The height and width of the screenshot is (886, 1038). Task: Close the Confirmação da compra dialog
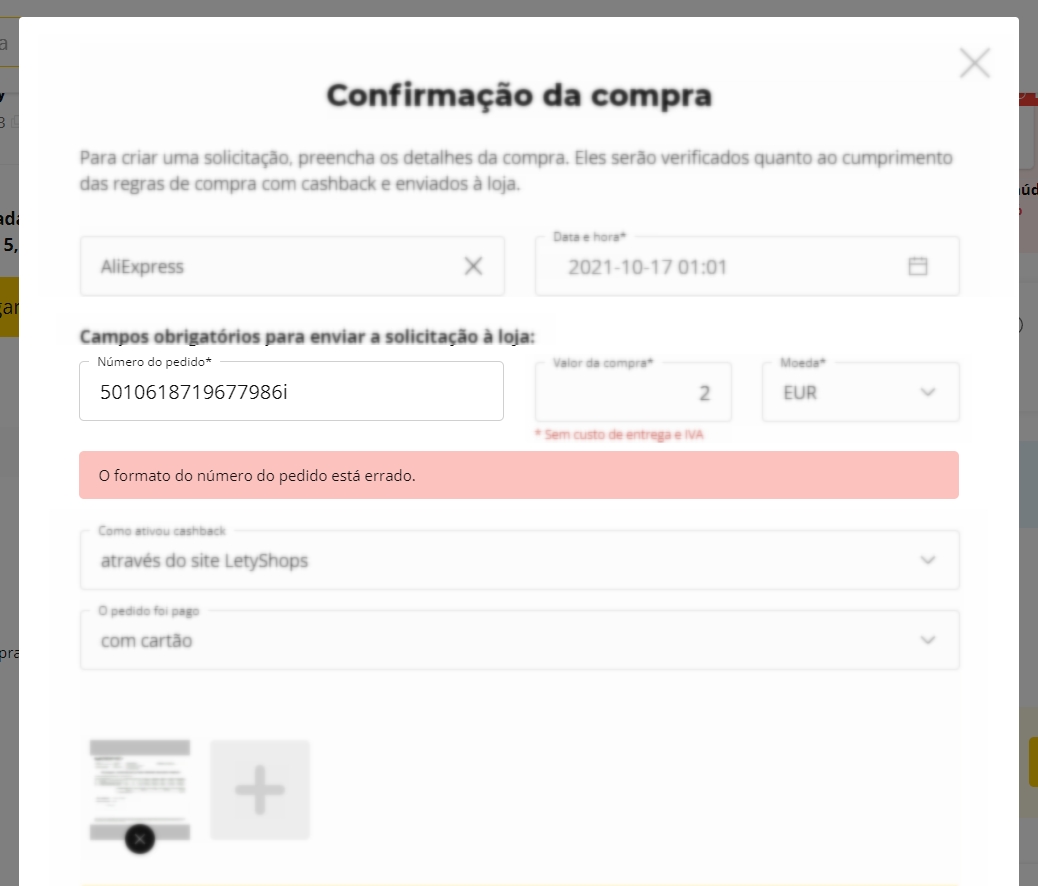click(x=974, y=63)
